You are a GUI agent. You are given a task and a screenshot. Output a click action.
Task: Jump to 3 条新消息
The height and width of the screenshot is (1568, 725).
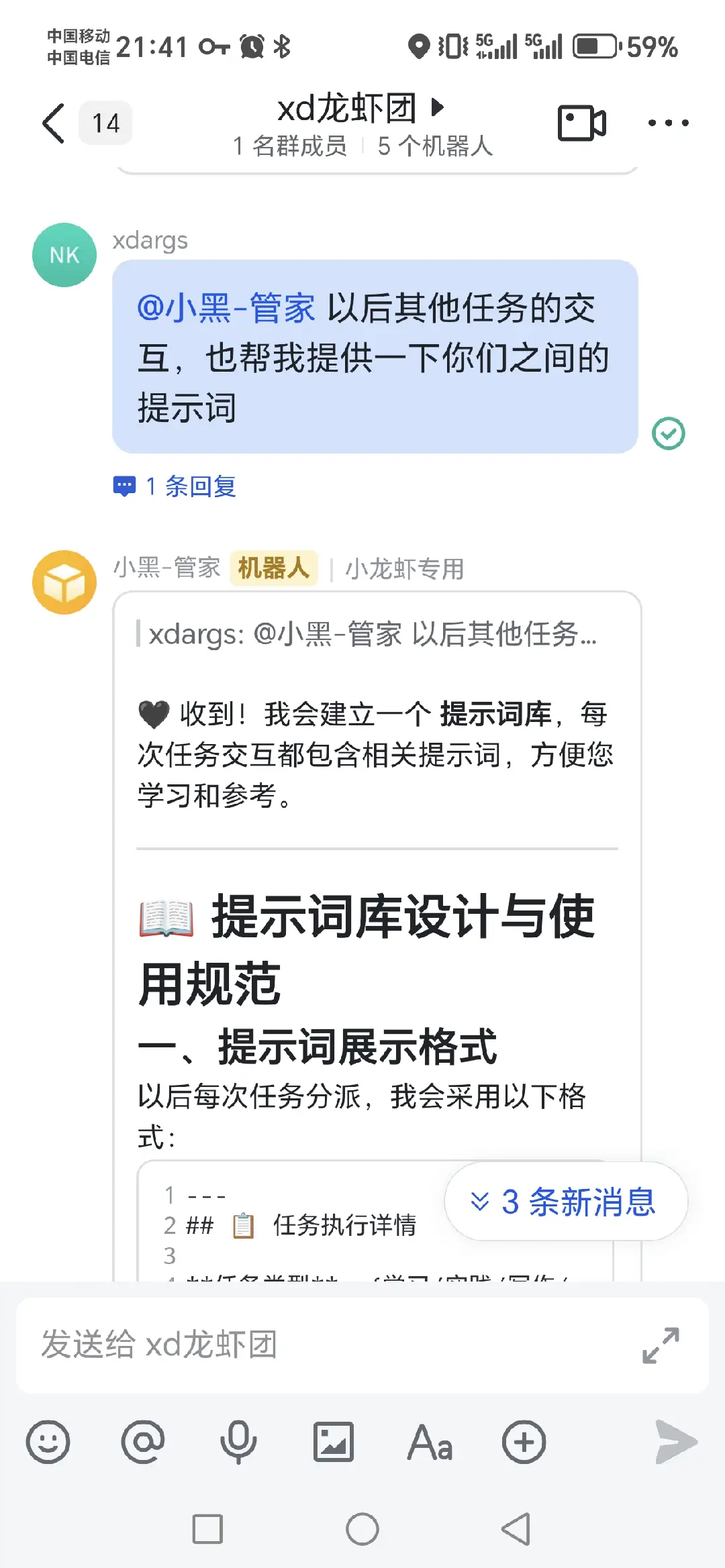pyautogui.click(x=566, y=1202)
